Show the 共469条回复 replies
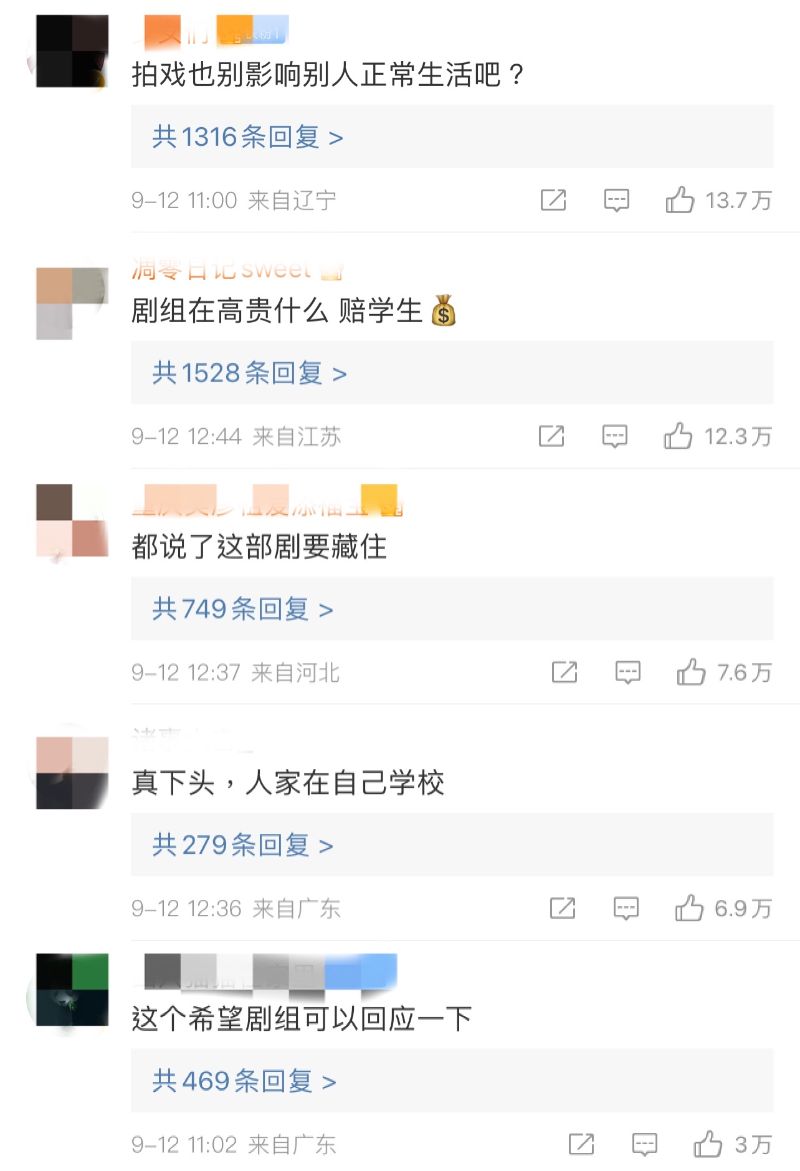This screenshot has height=1171, width=800. point(244,1081)
